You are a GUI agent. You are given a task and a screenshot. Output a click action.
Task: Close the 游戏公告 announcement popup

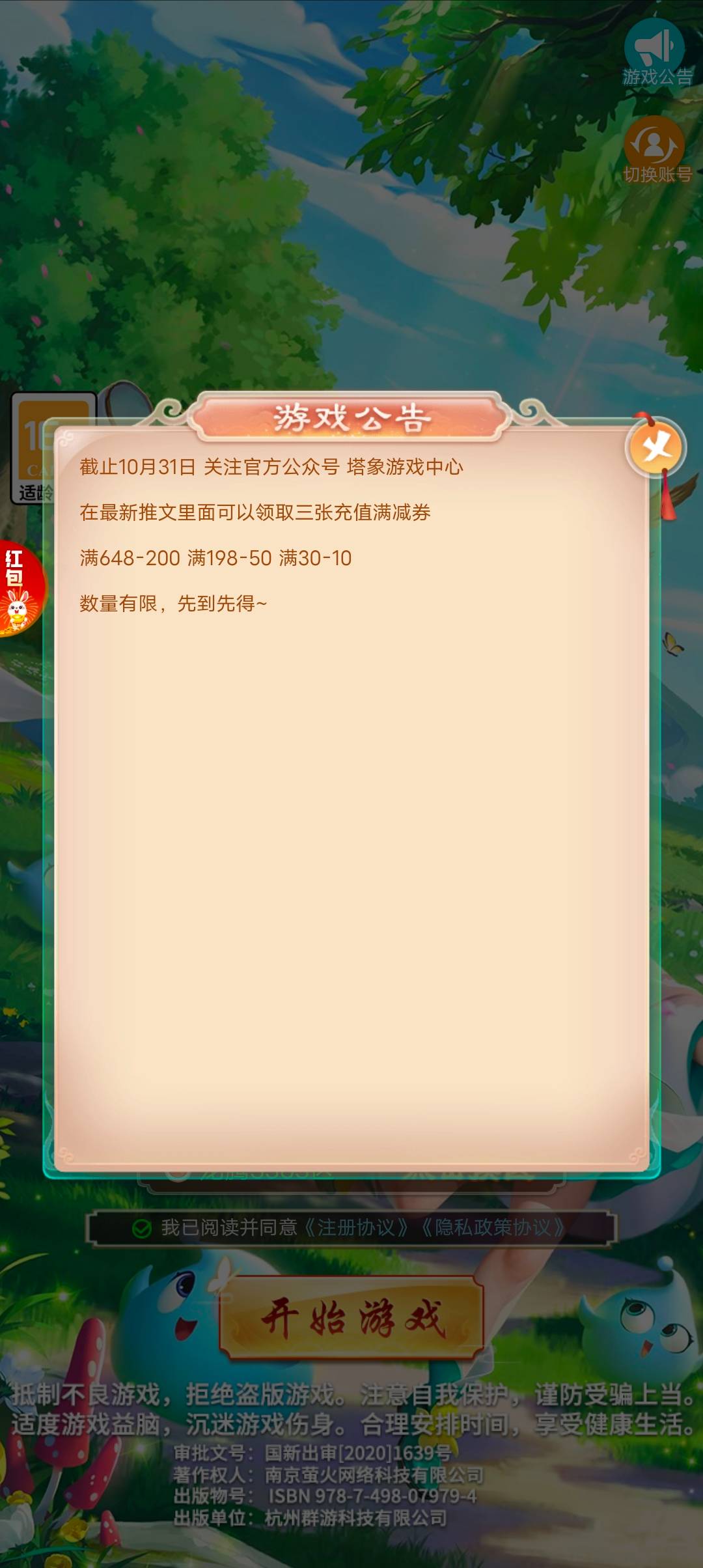[x=656, y=448]
